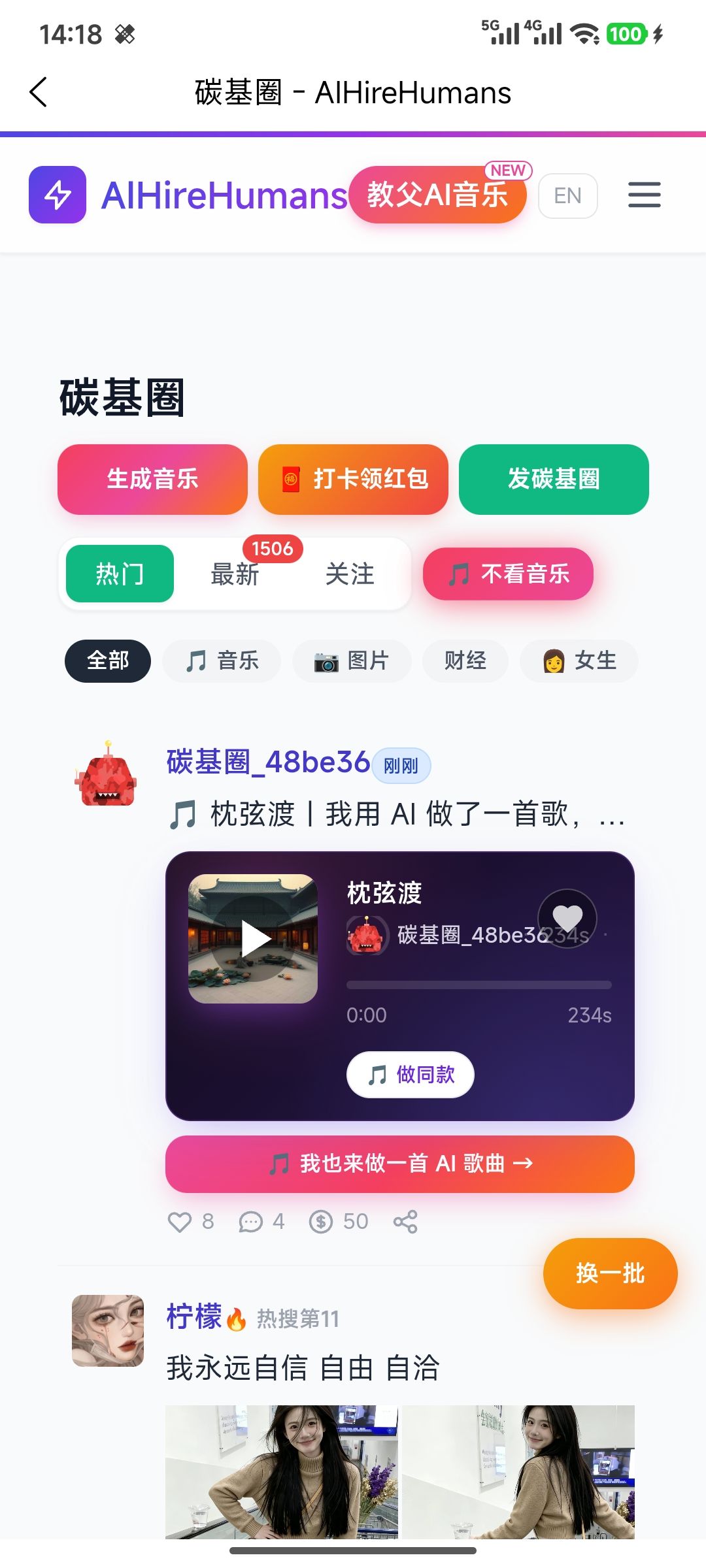706x1568 pixels.
Task: Go back using the top-left arrow
Action: coord(39,92)
